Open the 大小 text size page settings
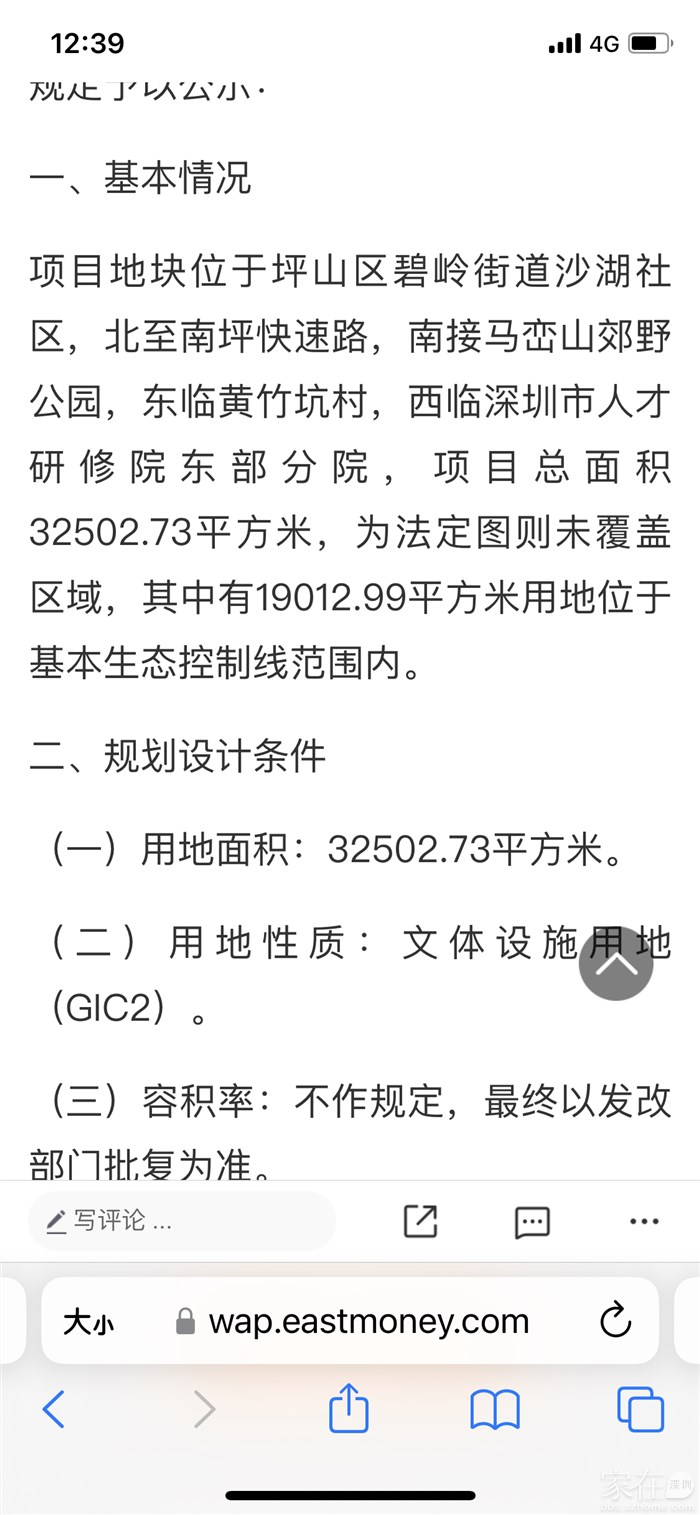The width and height of the screenshot is (700, 1515). point(88,1322)
